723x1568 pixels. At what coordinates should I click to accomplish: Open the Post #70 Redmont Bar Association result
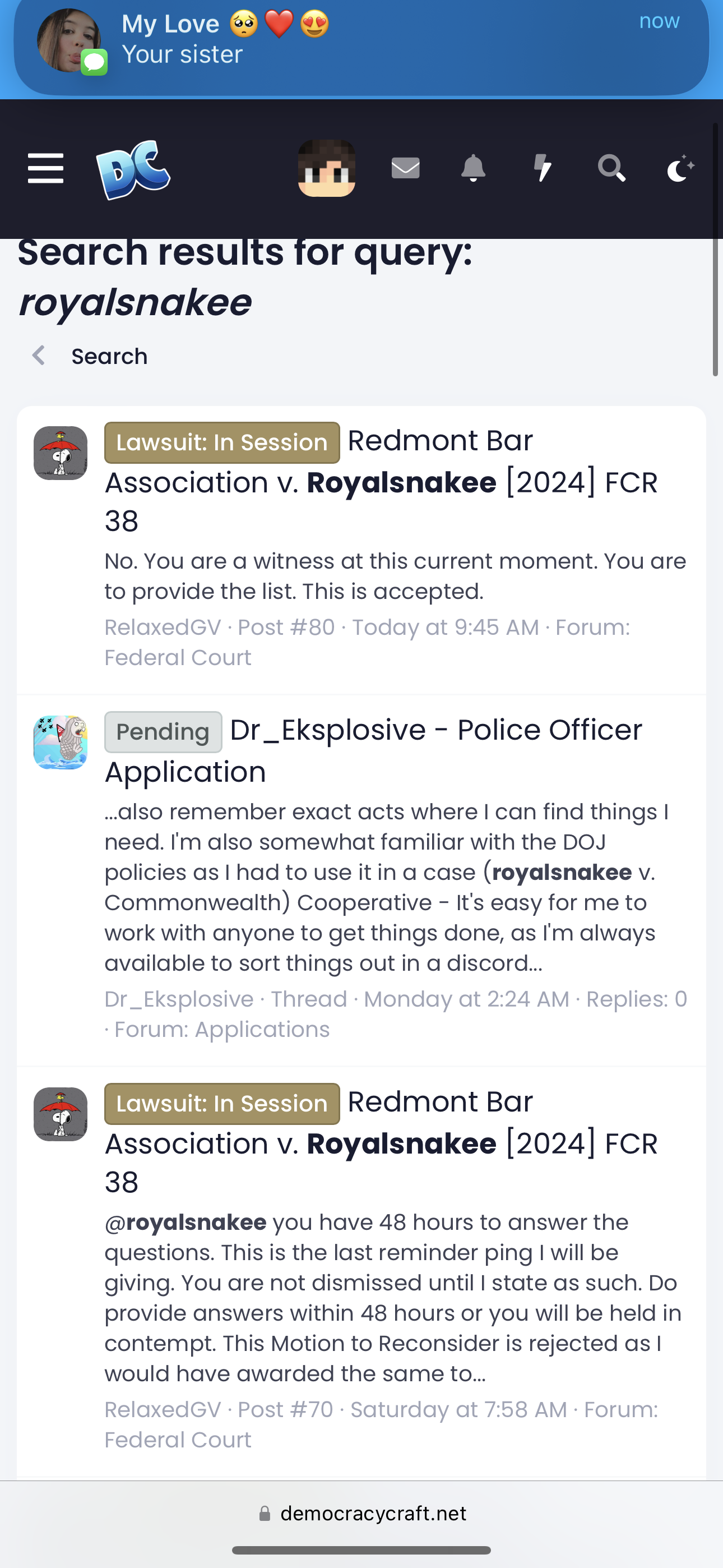pos(381,1142)
